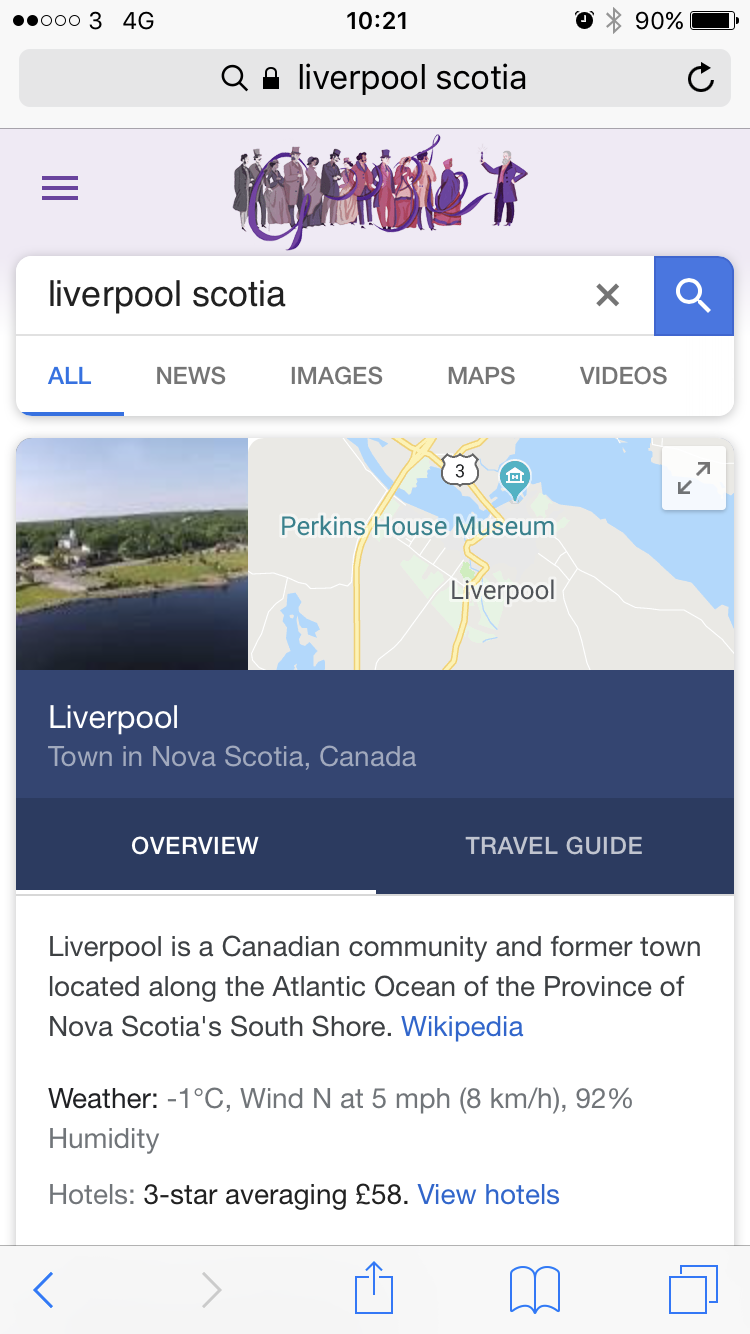Switch to the Maps tab
Image resolution: width=750 pixels, height=1334 pixels.
(481, 376)
